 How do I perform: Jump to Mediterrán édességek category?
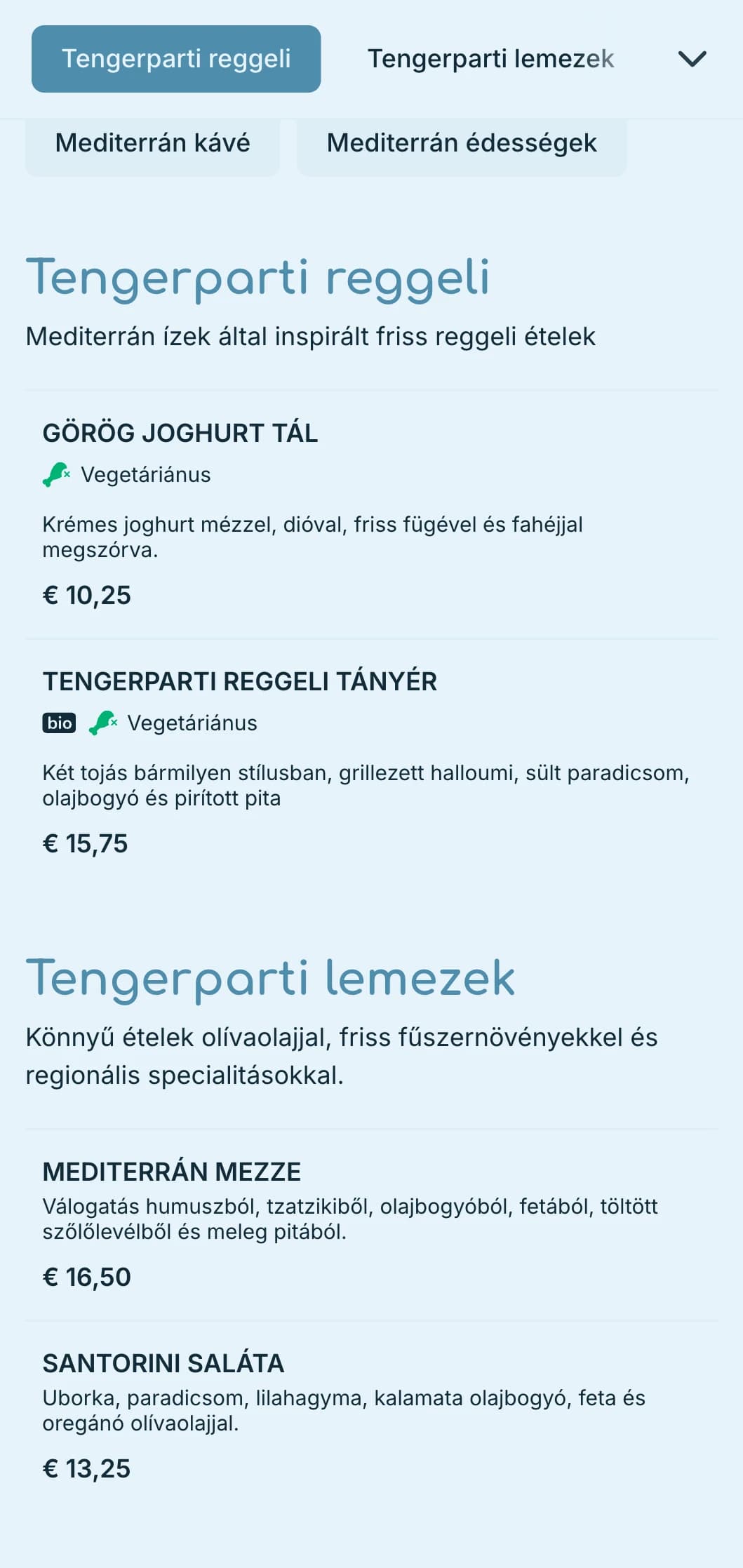coord(462,143)
